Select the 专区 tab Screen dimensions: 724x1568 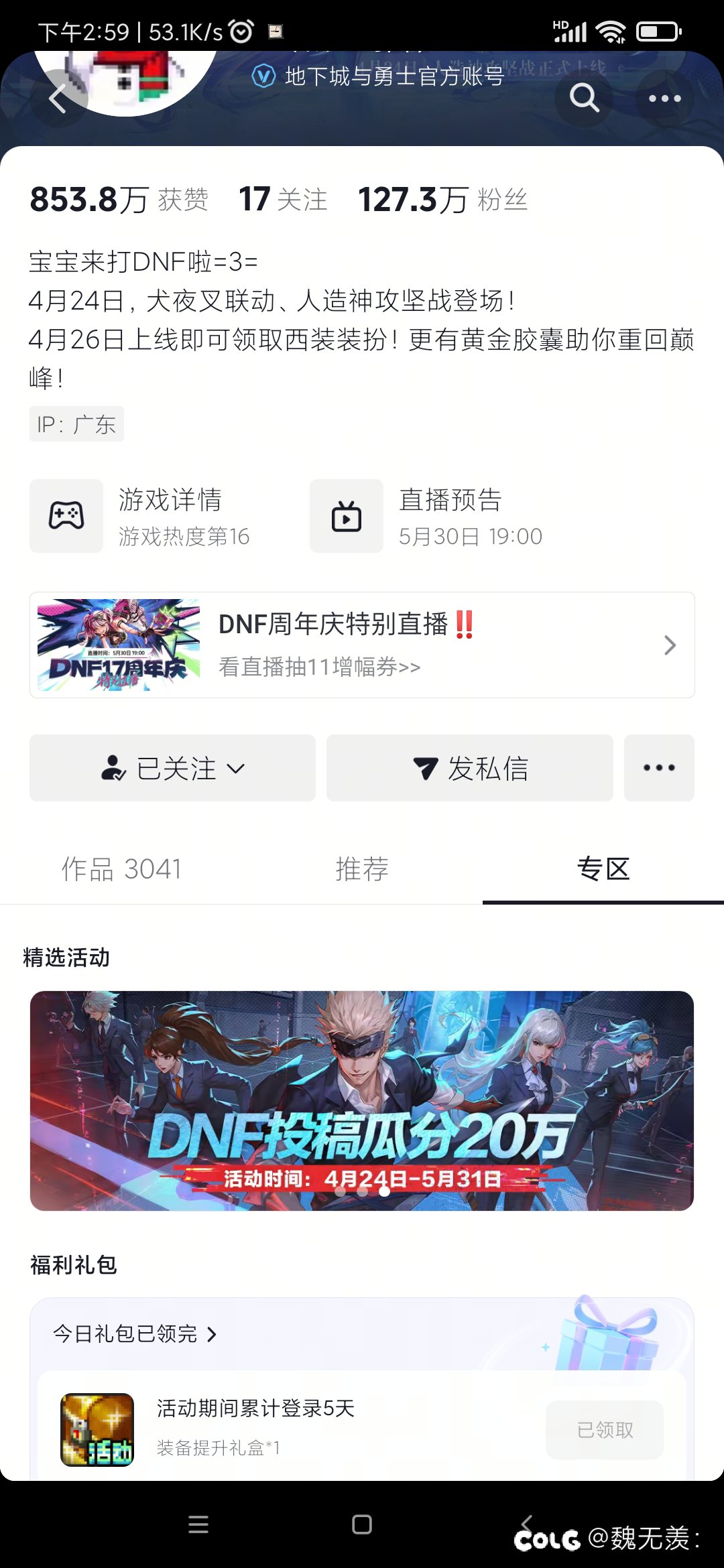[603, 869]
